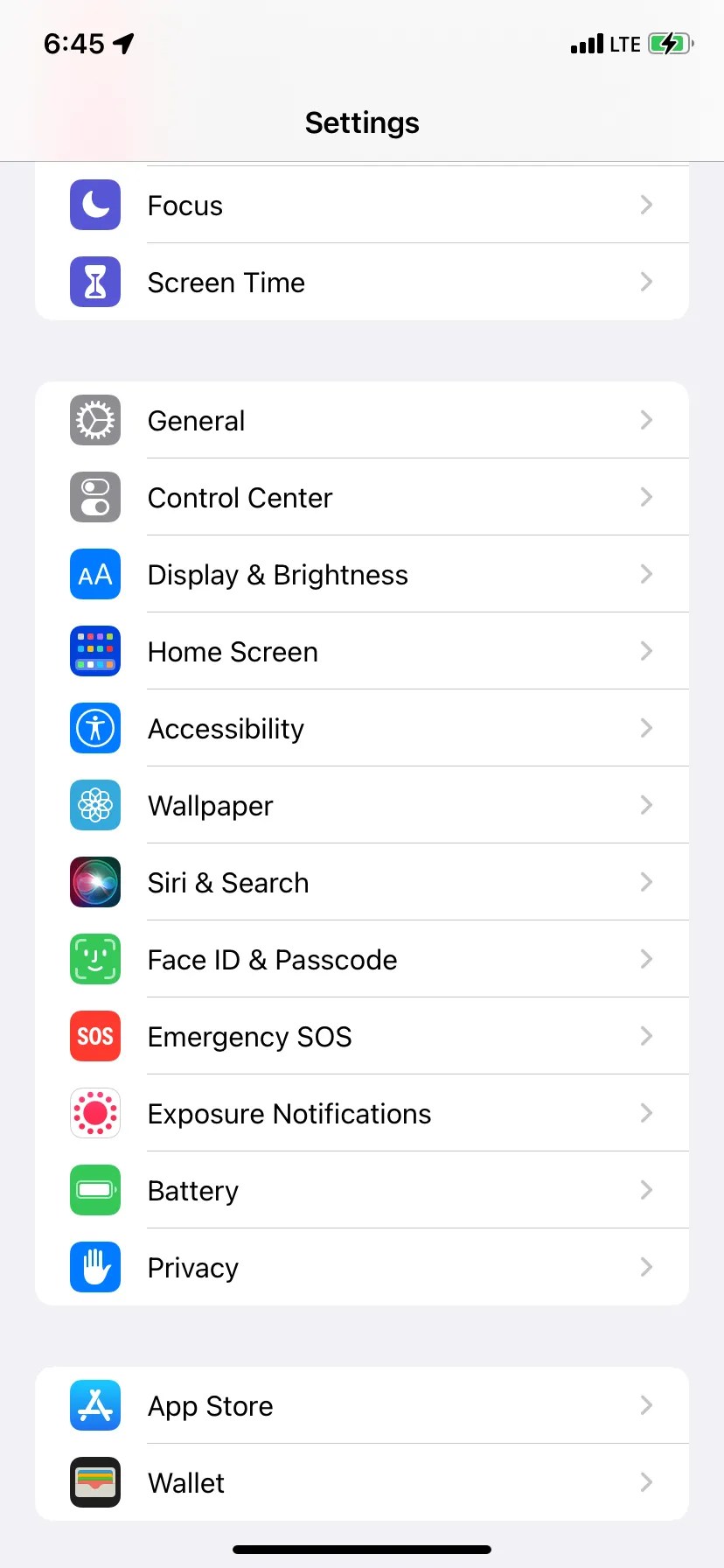This screenshot has height=1568, width=724.
Task: Tap the Siri & Search orb icon
Action: [94, 882]
